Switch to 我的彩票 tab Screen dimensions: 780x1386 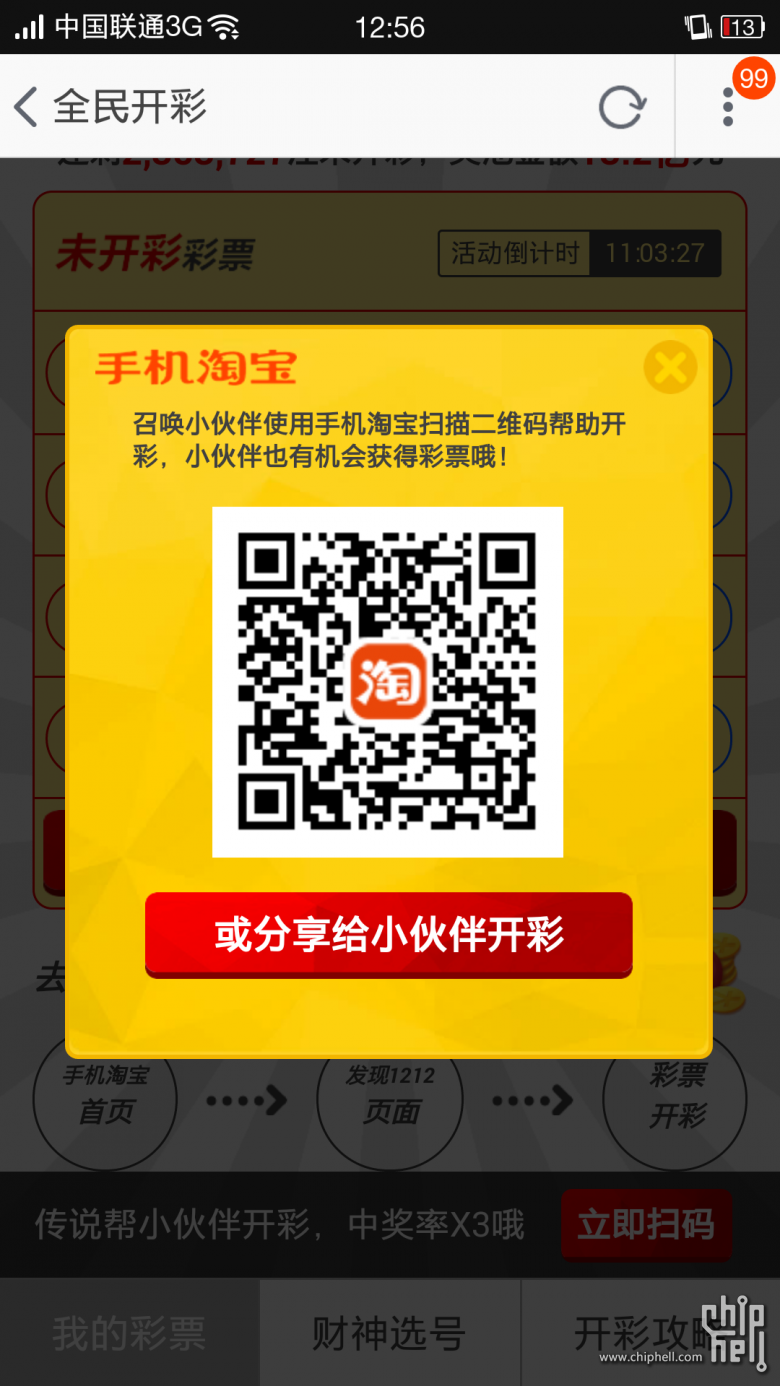click(x=129, y=1333)
